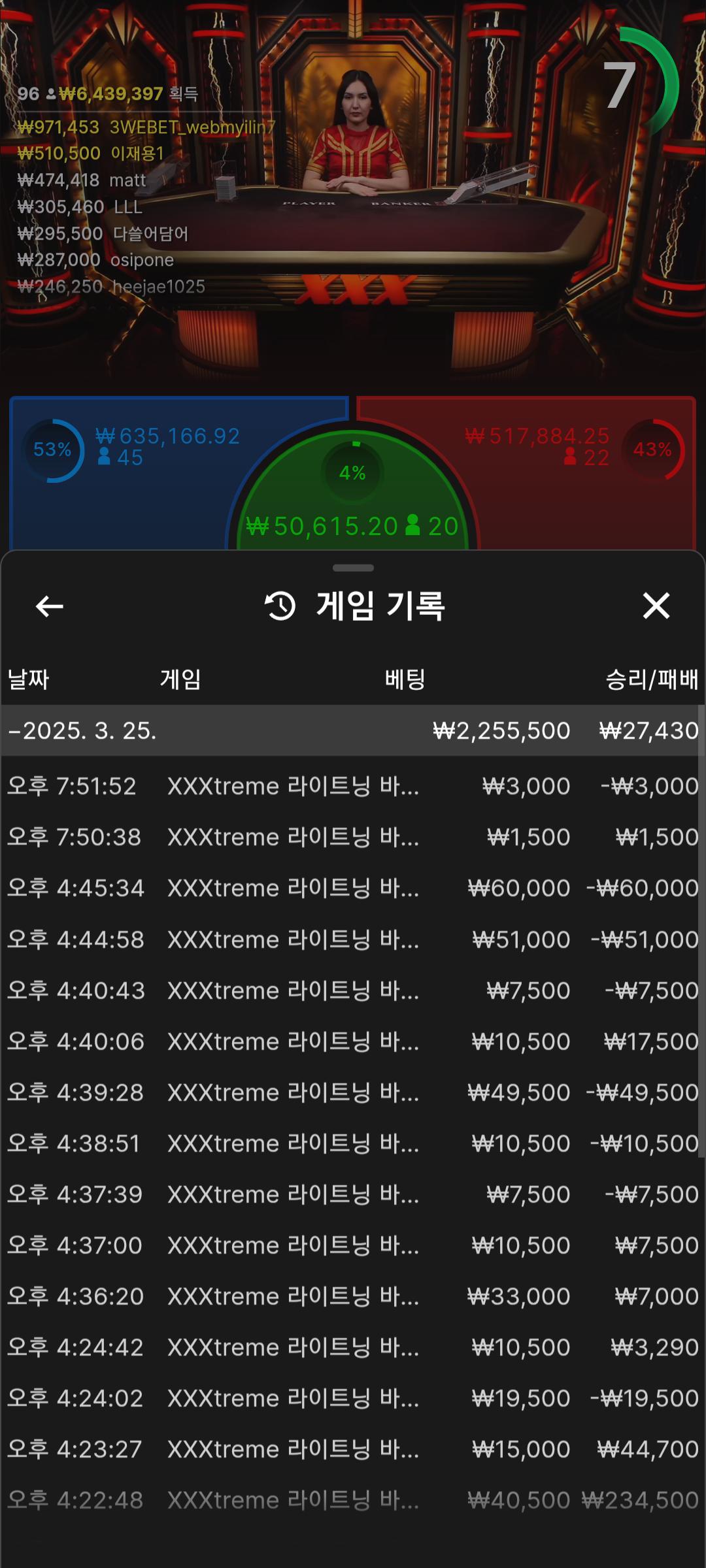View details of the 오후 4:40:43 round
Viewport: 706px width, 1568px height.
(353, 990)
